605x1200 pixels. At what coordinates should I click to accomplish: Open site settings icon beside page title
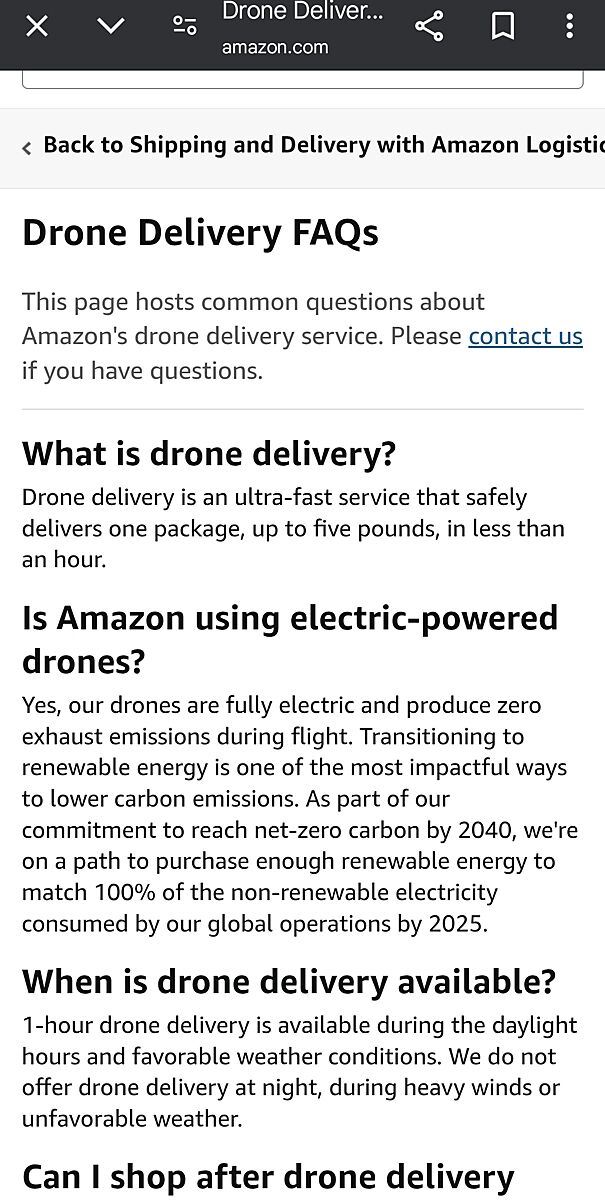(184, 26)
